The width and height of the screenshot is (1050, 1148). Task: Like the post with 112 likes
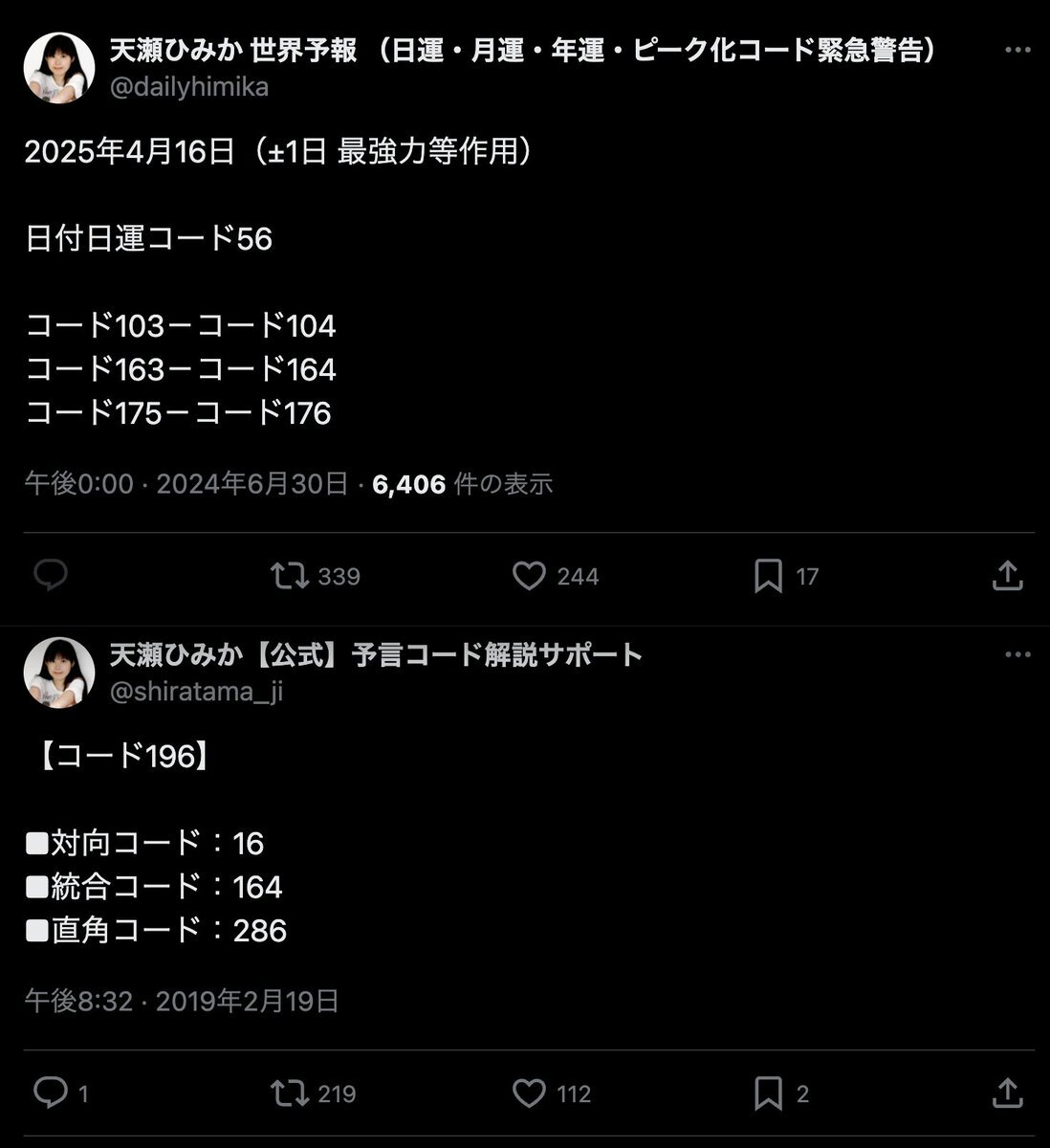click(529, 1093)
